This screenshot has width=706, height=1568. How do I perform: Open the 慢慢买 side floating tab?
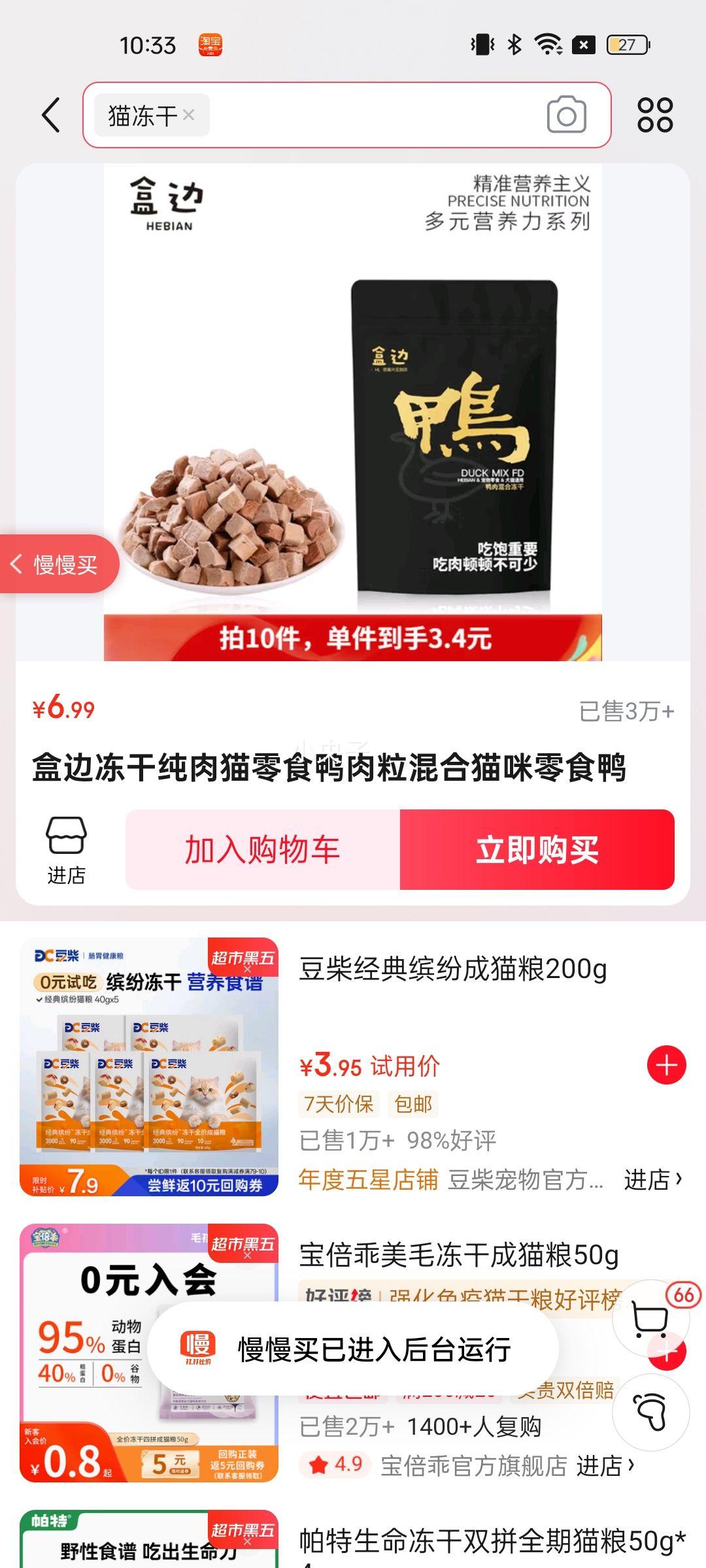point(59,564)
